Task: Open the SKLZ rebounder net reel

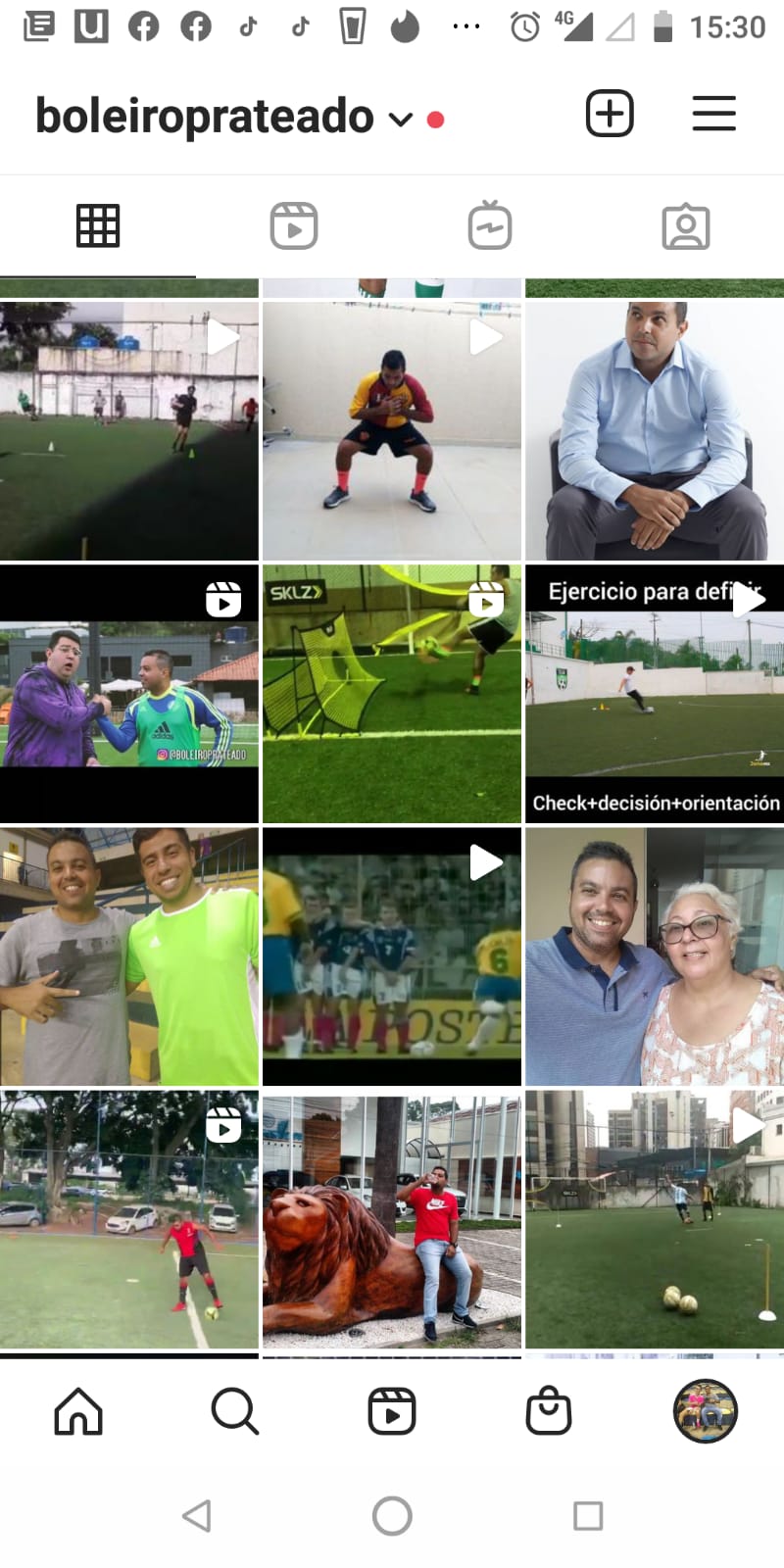Action: [392, 694]
